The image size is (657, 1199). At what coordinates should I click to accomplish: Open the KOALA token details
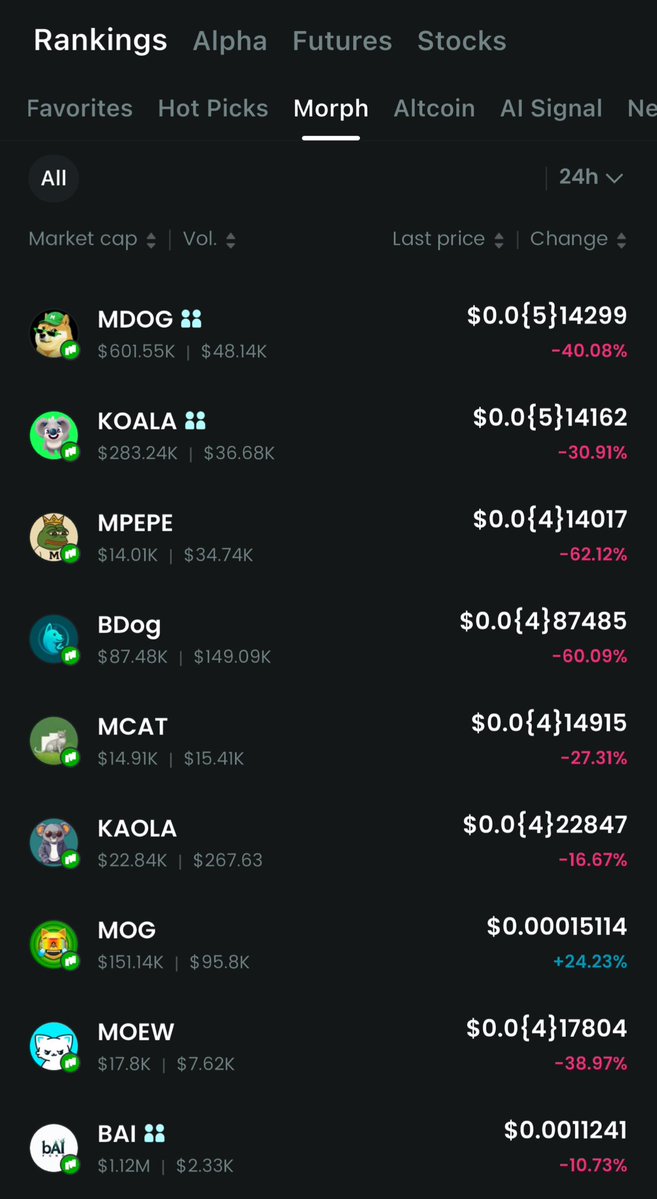point(328,434)
